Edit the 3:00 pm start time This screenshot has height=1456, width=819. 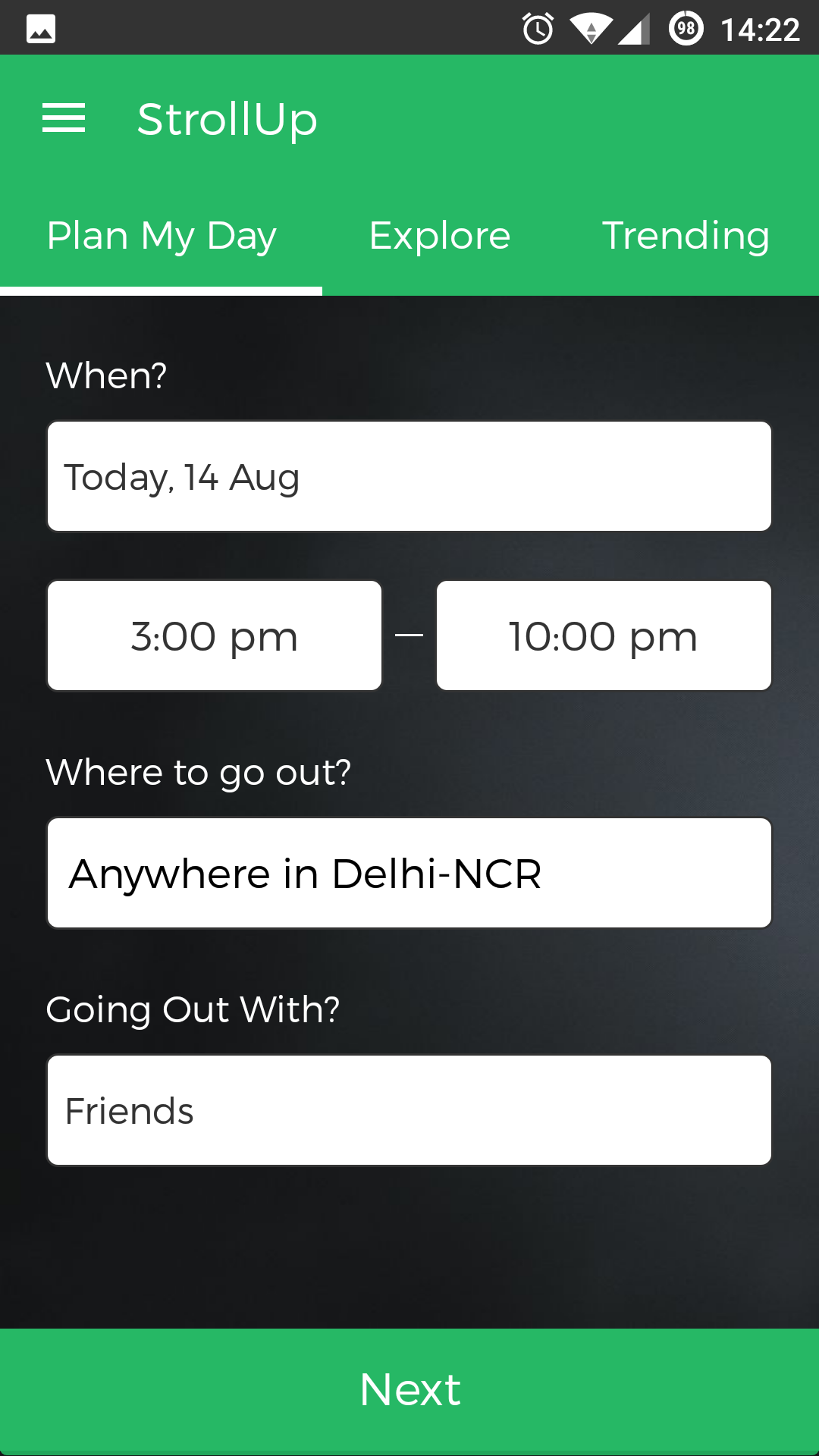pos(215,636)
